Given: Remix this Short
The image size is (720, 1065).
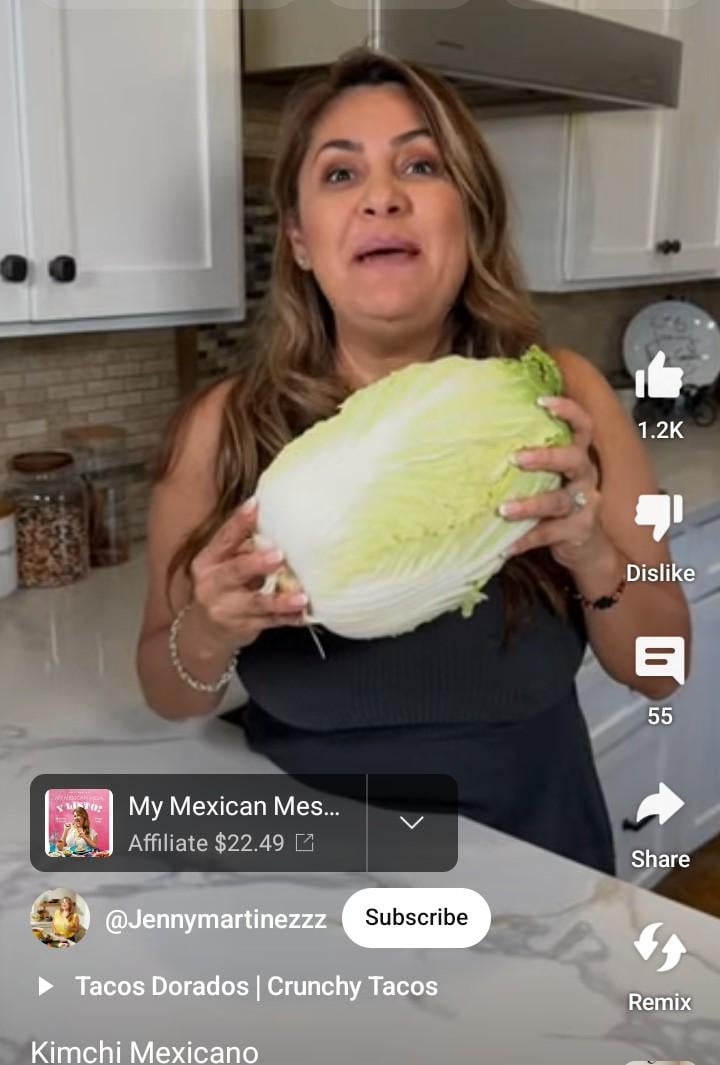Looking at the screenshot, I should (660, 948).
